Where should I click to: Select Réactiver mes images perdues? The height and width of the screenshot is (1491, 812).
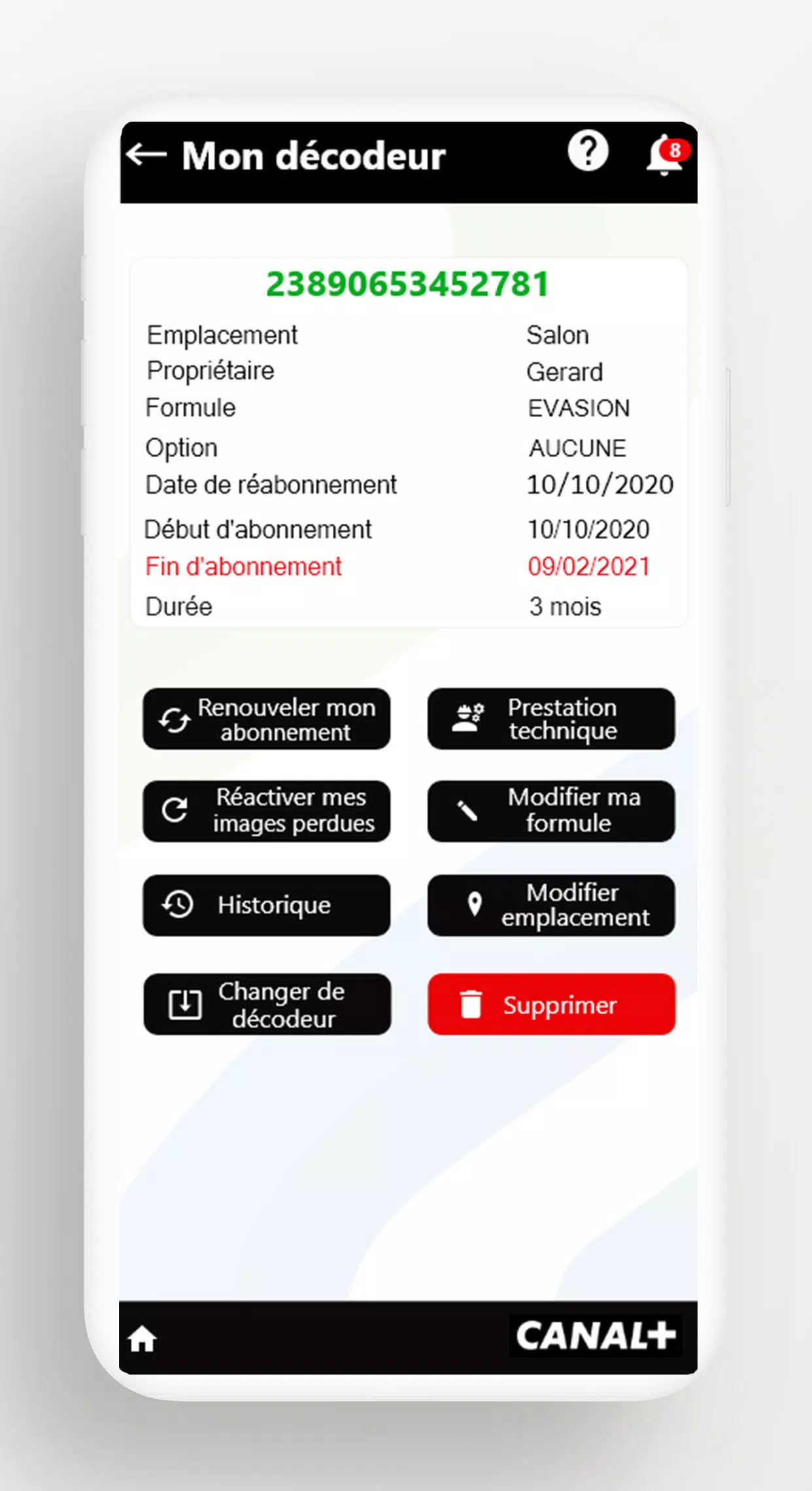(267, 811)
